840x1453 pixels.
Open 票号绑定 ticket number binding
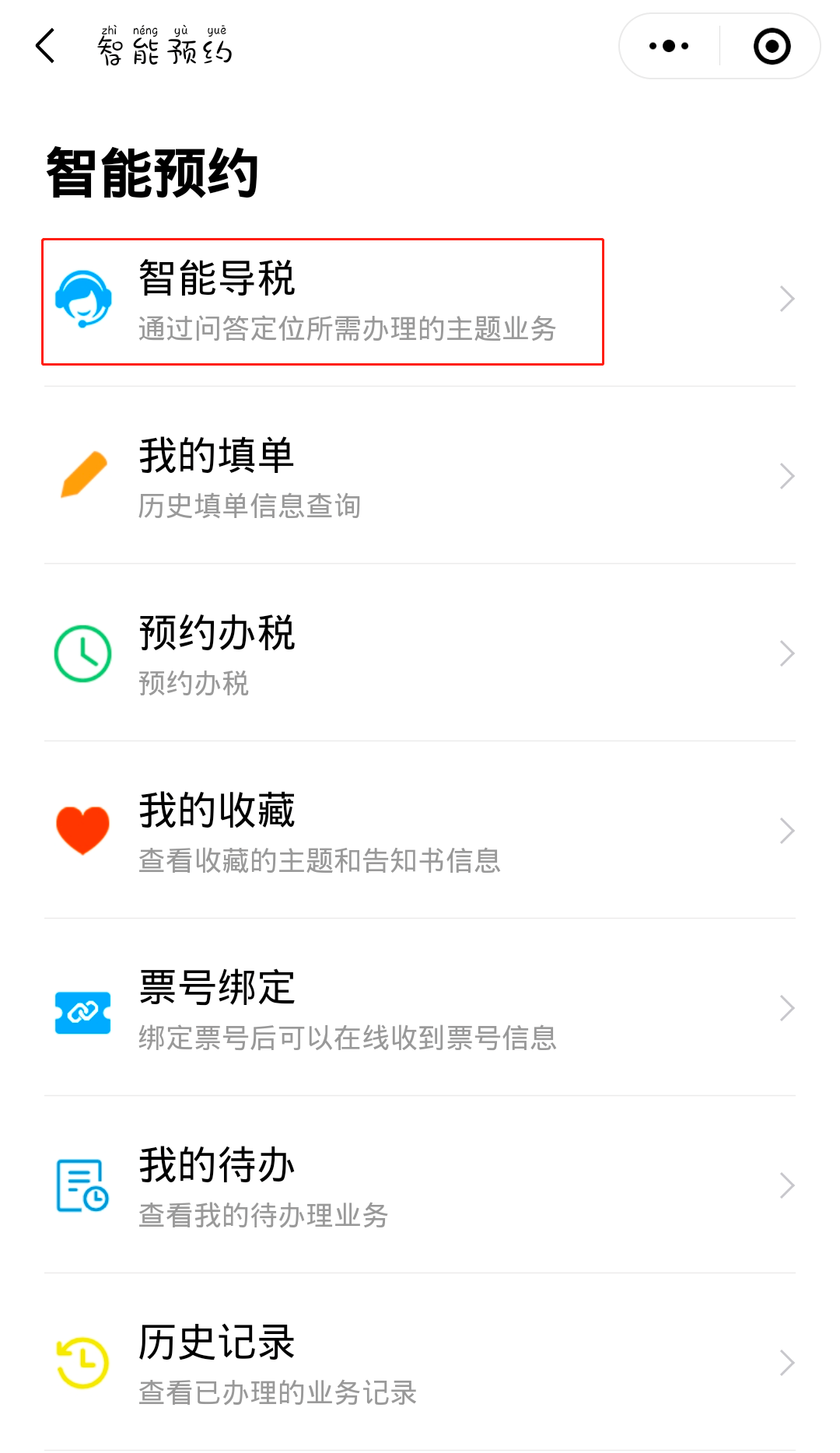(420, 1008)
